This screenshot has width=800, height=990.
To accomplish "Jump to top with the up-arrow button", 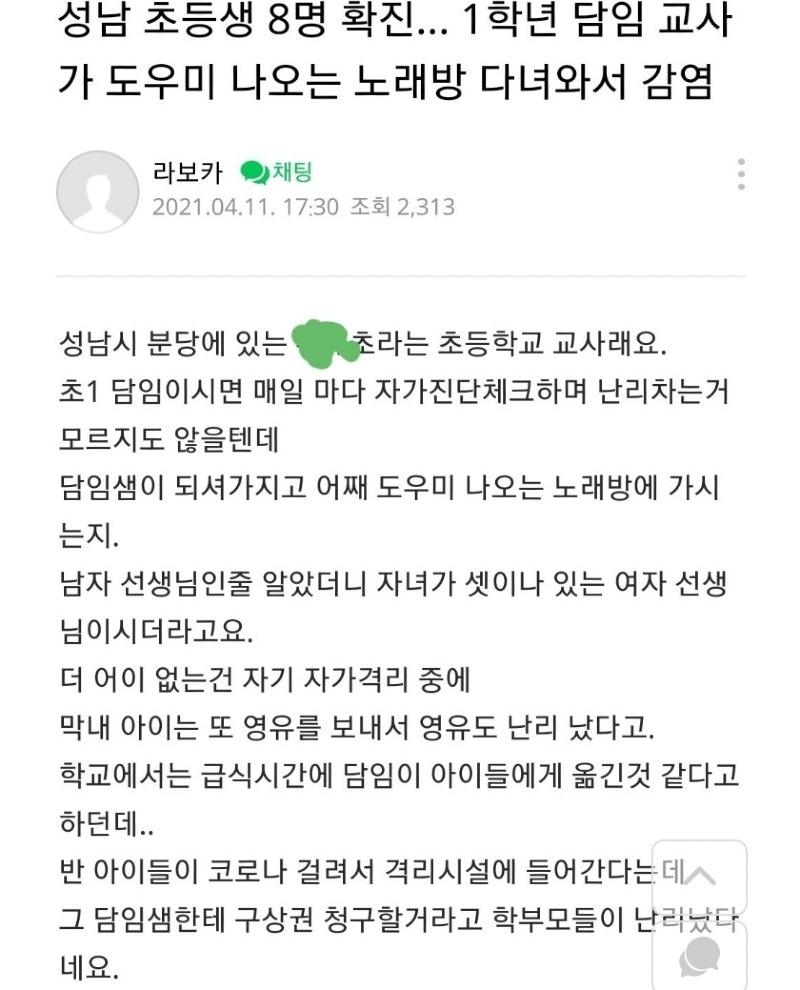I will pos(699,878).
